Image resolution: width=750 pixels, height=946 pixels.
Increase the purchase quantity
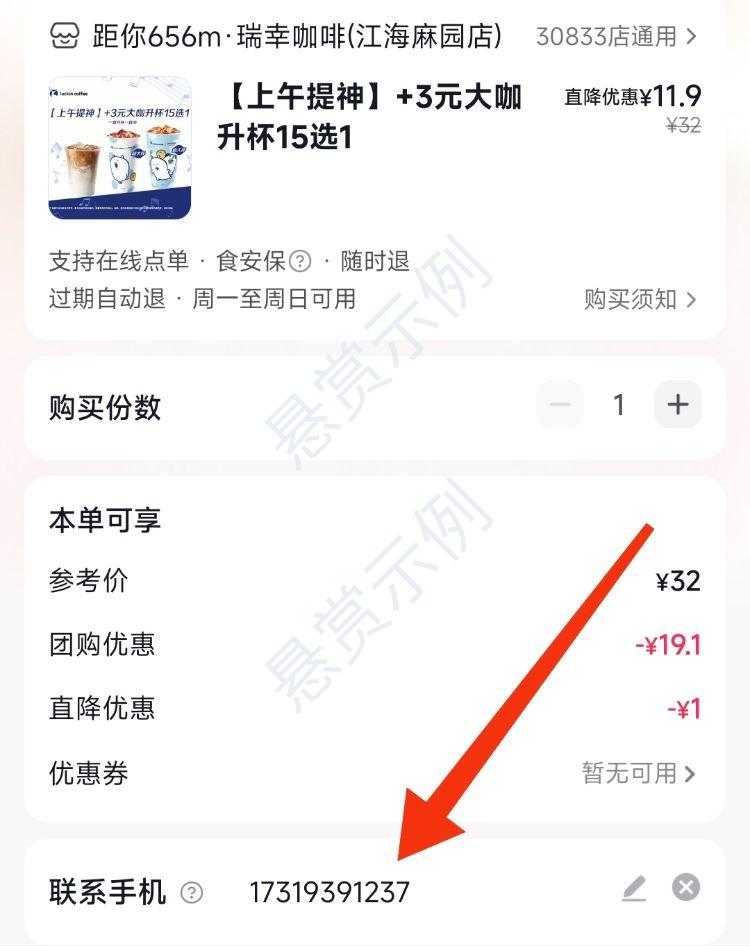678,405
